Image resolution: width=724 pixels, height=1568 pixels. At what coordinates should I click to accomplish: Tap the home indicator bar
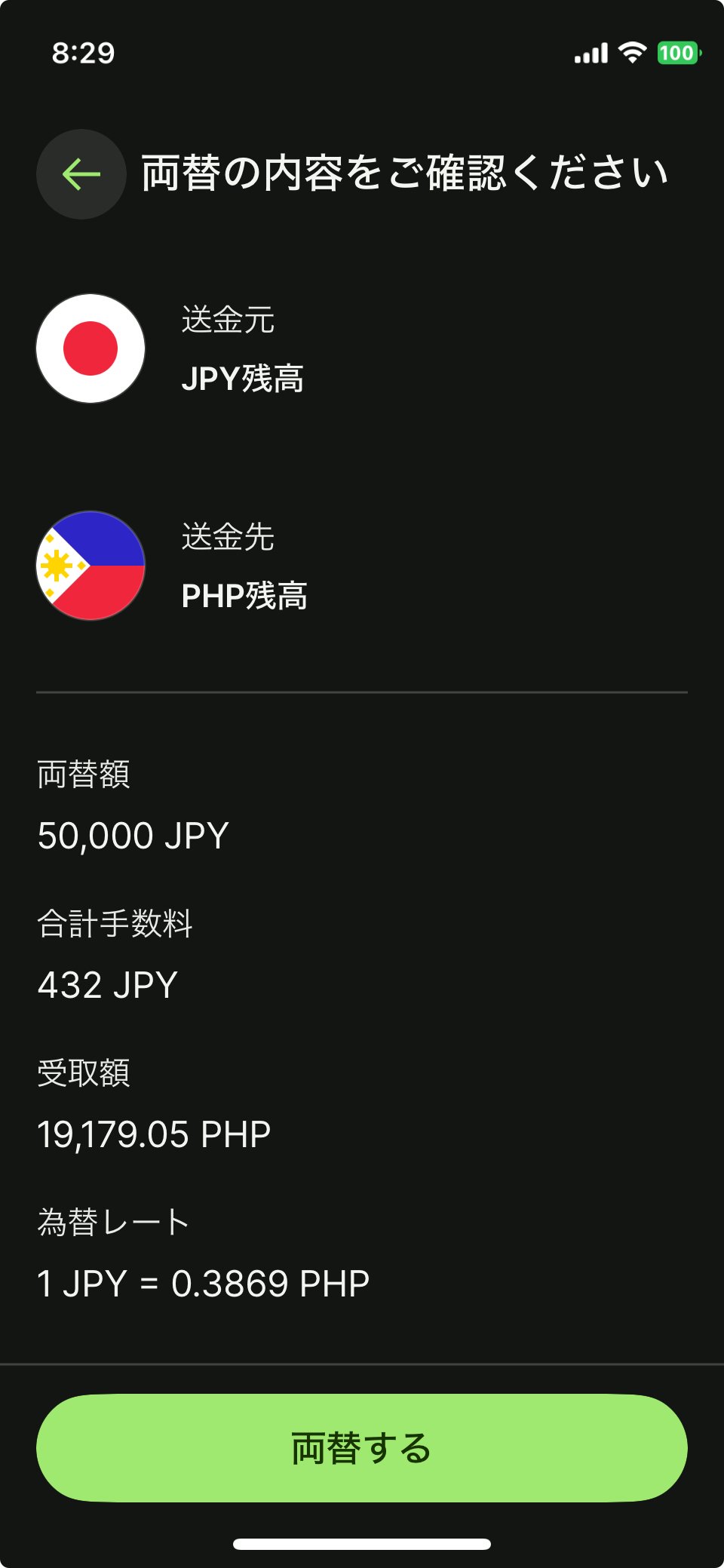click(362, 1543)
